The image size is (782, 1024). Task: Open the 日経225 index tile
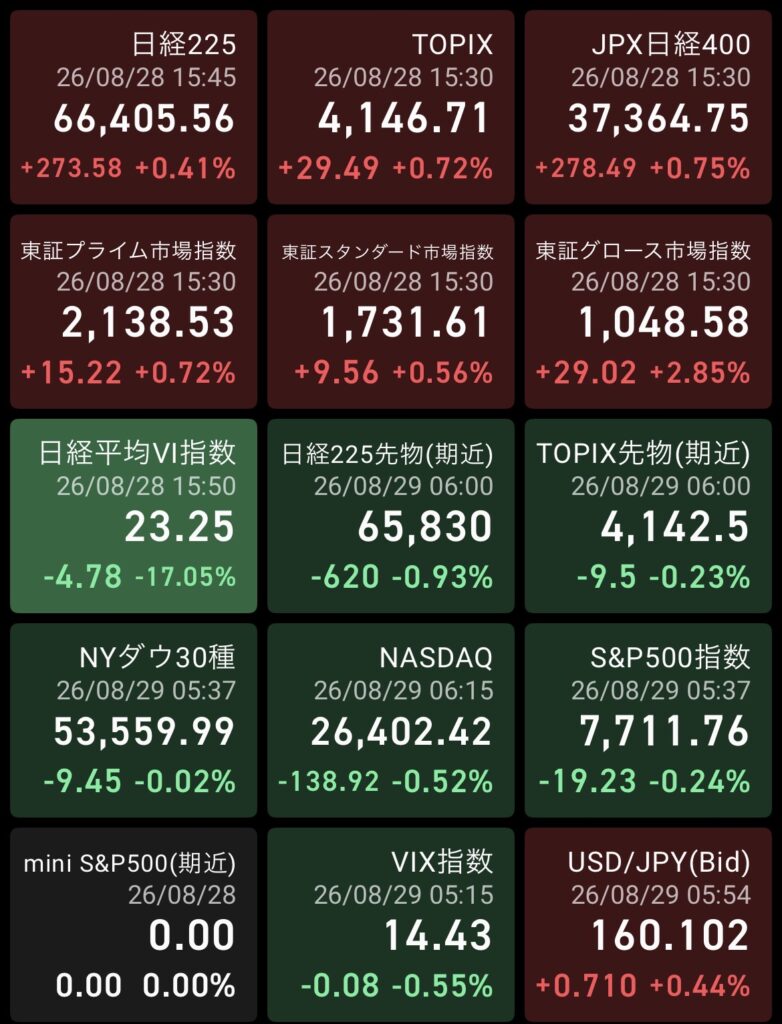click(x=133, y=107)
